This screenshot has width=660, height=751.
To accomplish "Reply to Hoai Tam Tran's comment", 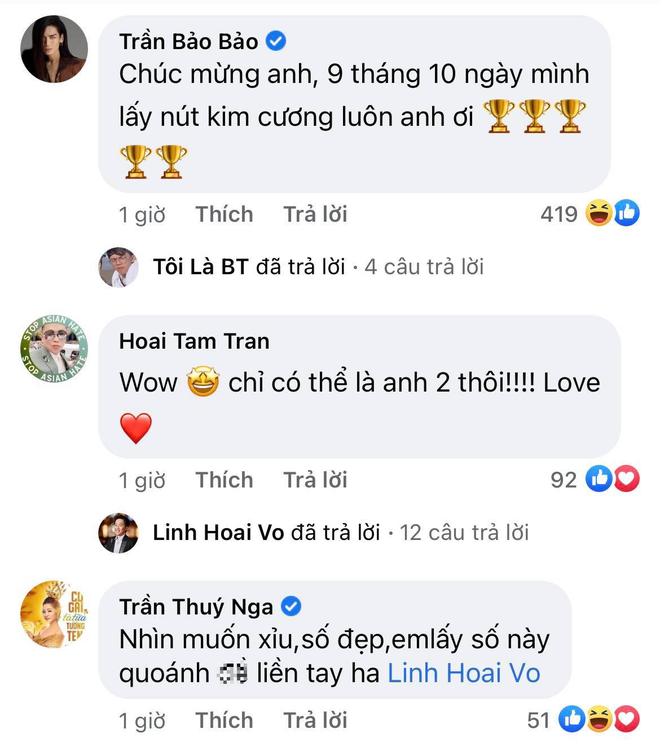I will pyautogui.click(x=315, y=480).
